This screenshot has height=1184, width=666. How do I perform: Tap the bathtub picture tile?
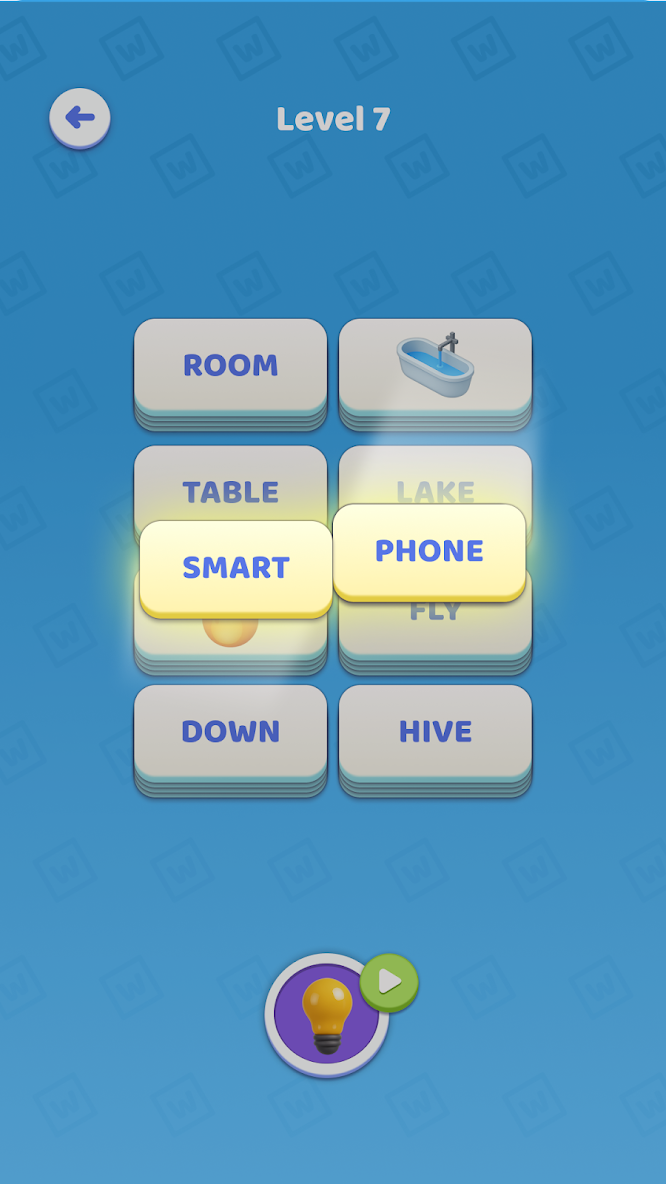click(435, 364)
